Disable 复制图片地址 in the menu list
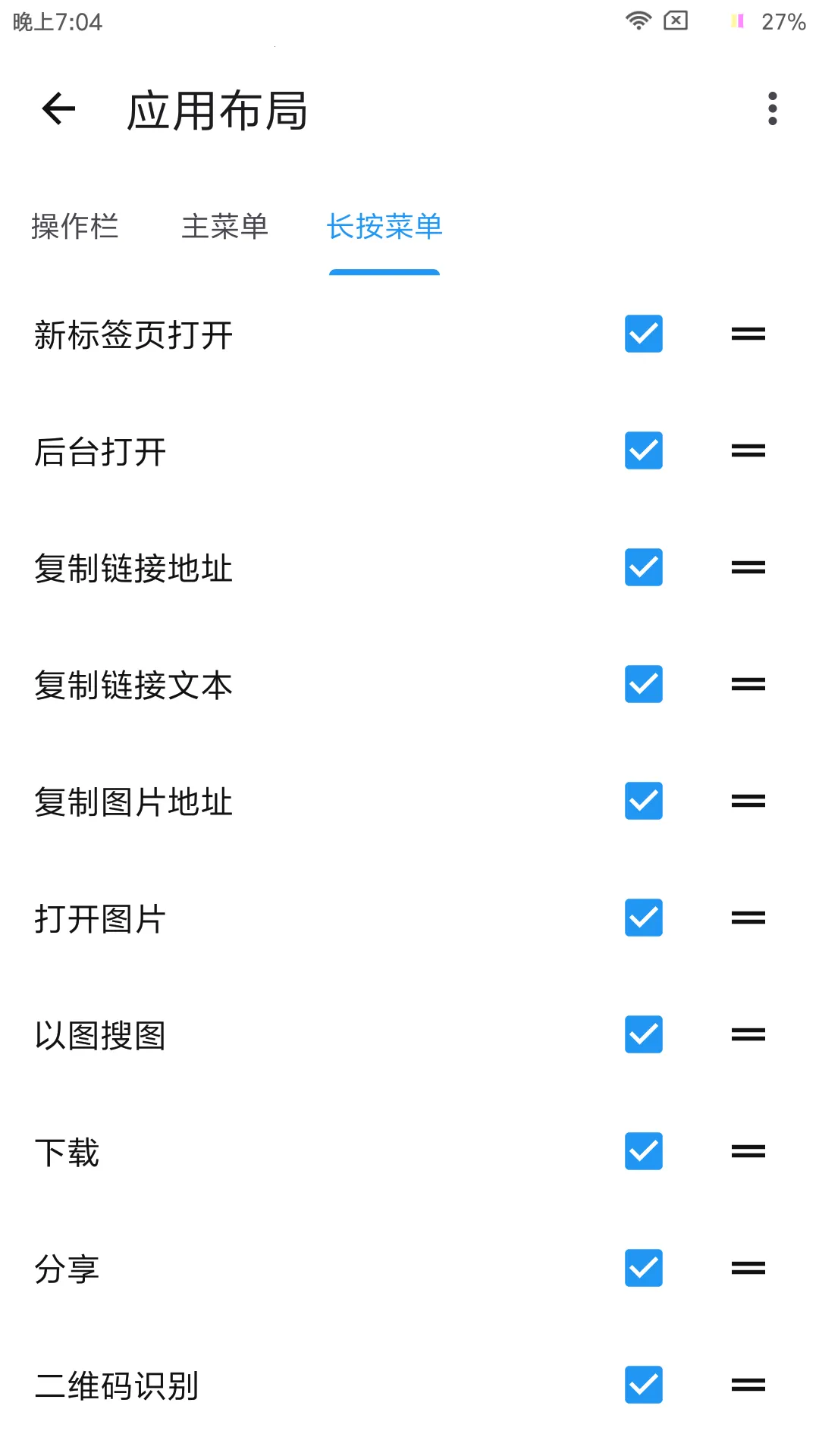Screen dimensions: 819x1456 (x=642, y=801)
